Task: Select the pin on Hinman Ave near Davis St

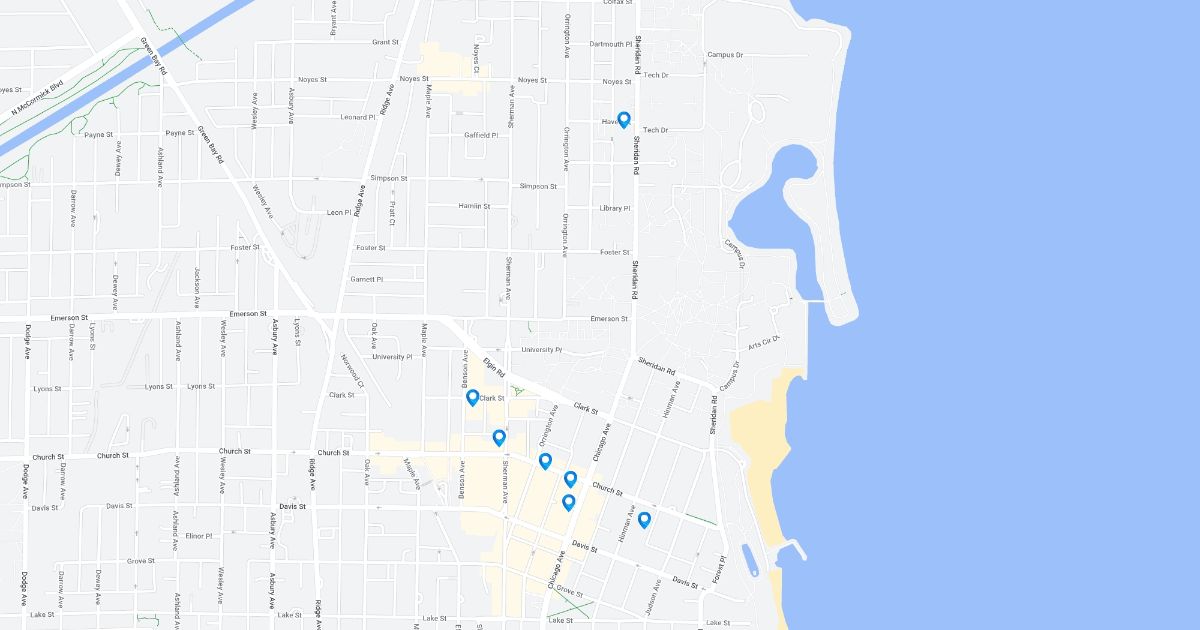Action: [644, 520]
